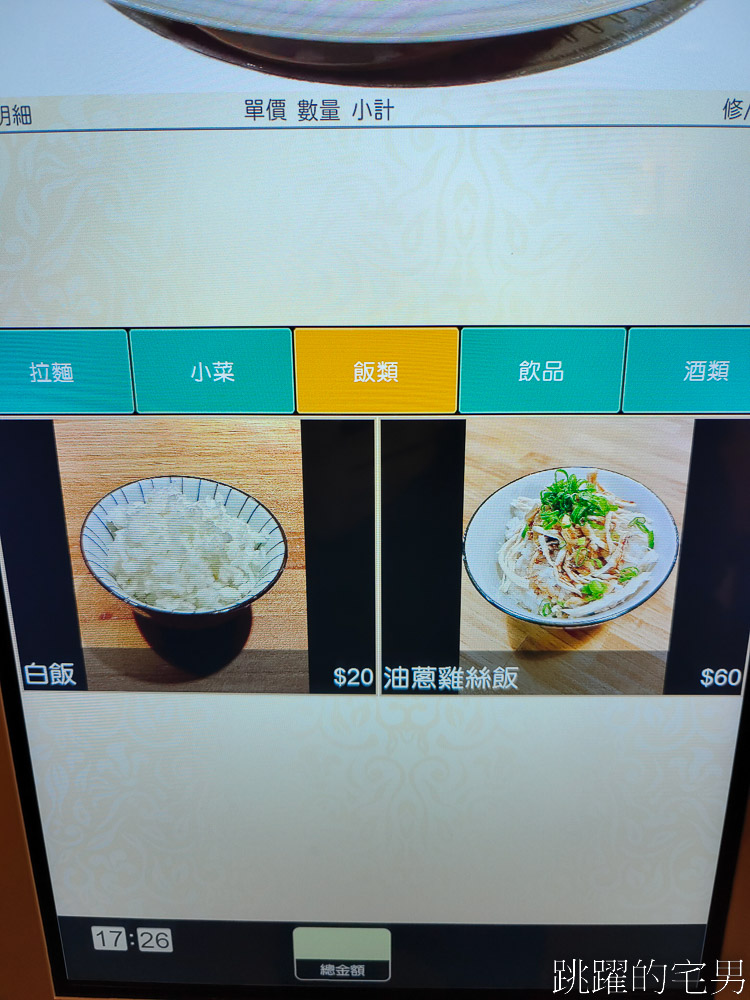Tap the 總金額 button
This screenshot has width=750, height=1000.
click(x=341, y=955)
